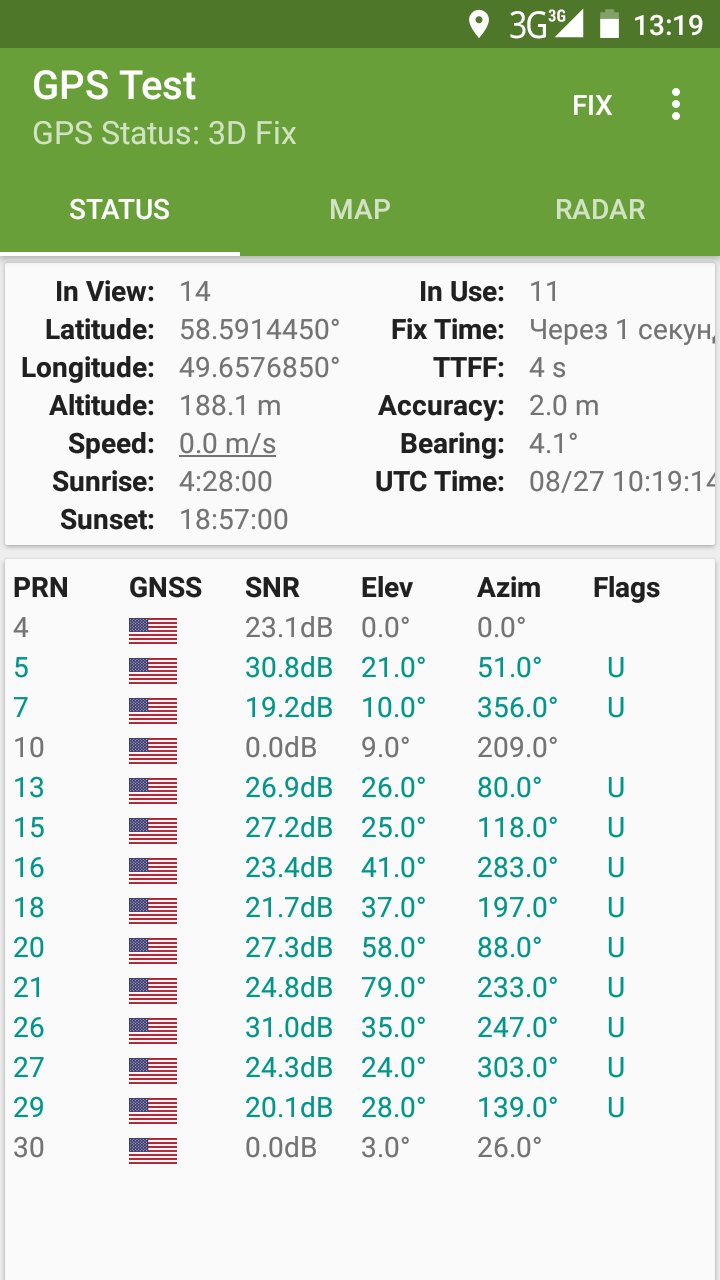Image resolution: width=720 pixels, height=1280 pixels.
Task: Select the STATUS tab
Action: coord(120,209)
